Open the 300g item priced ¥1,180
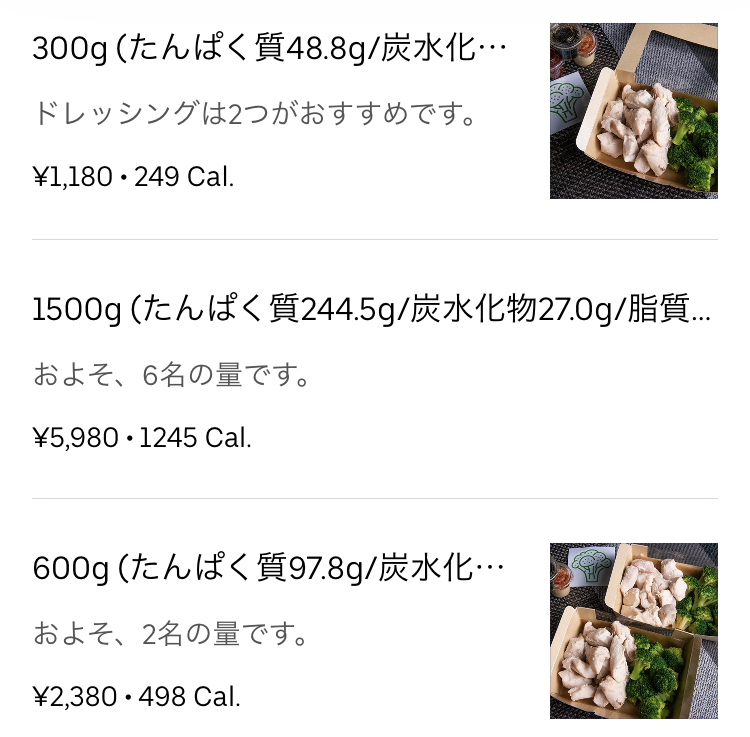The height and width of the screenshot is (737, 750). point(270,49)
